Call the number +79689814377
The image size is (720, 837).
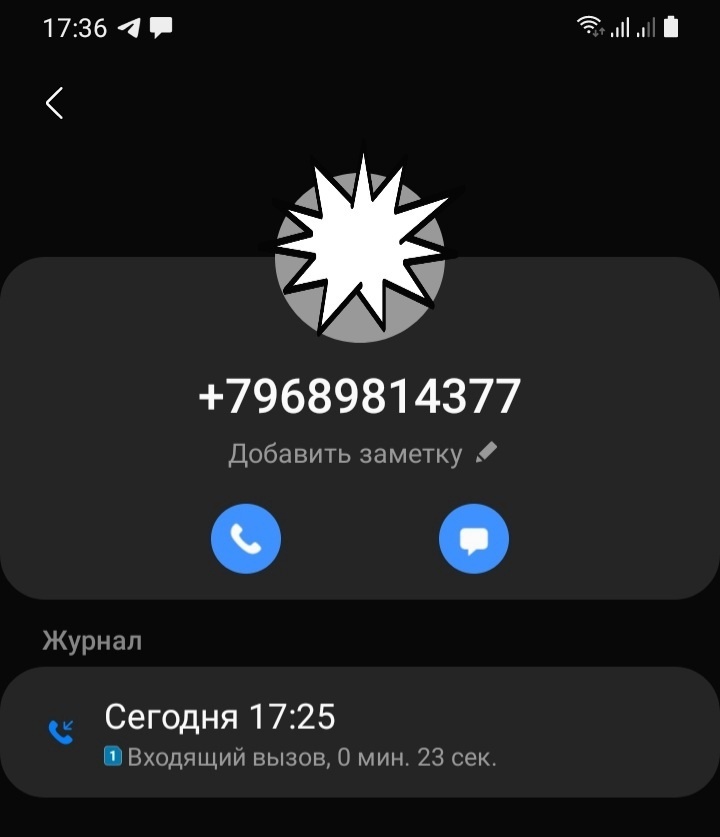(246, 540)
